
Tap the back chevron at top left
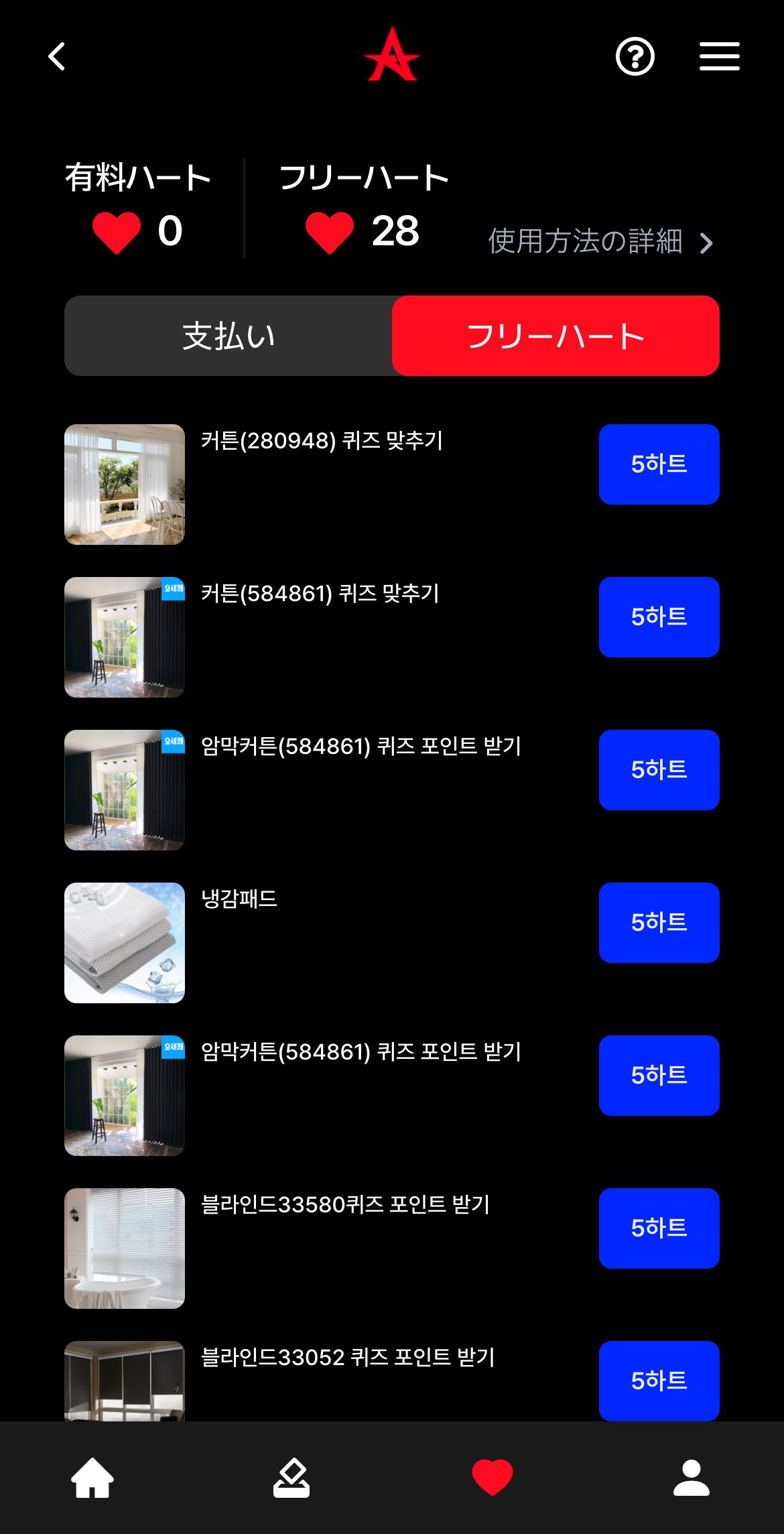tap(57, 57)
